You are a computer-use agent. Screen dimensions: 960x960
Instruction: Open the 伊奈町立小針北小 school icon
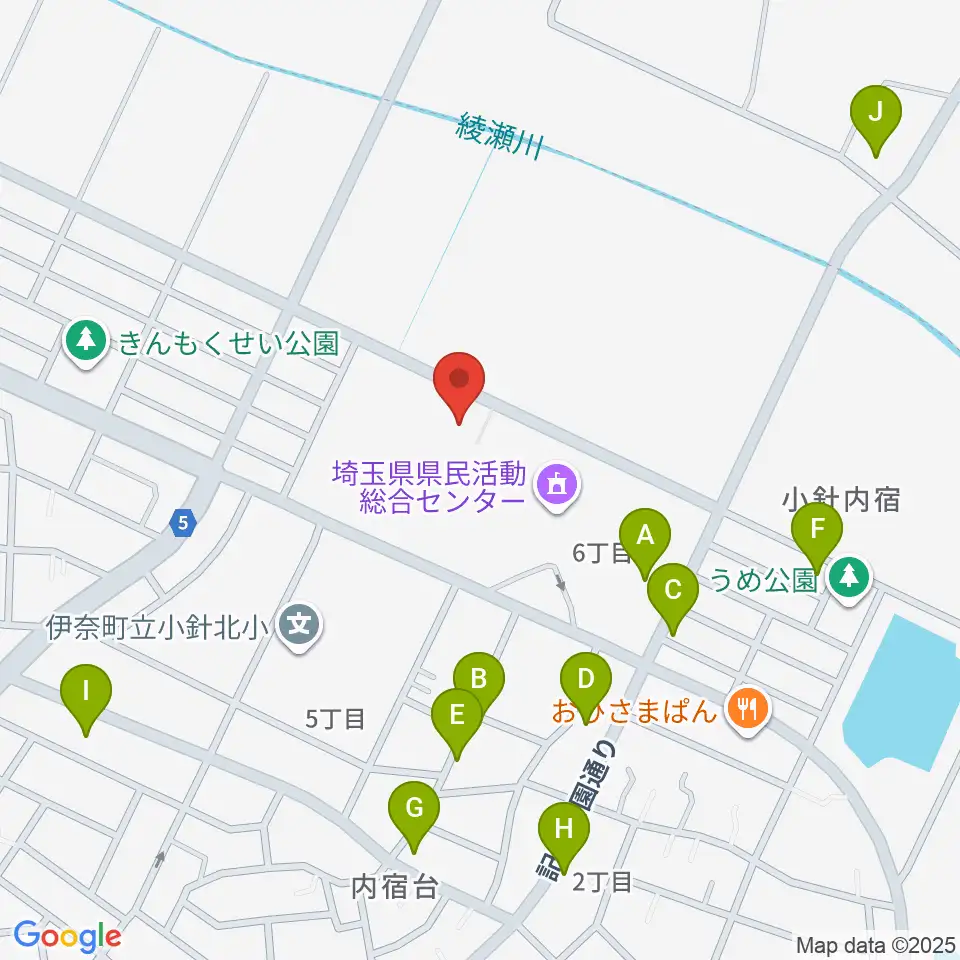[299, 626]
